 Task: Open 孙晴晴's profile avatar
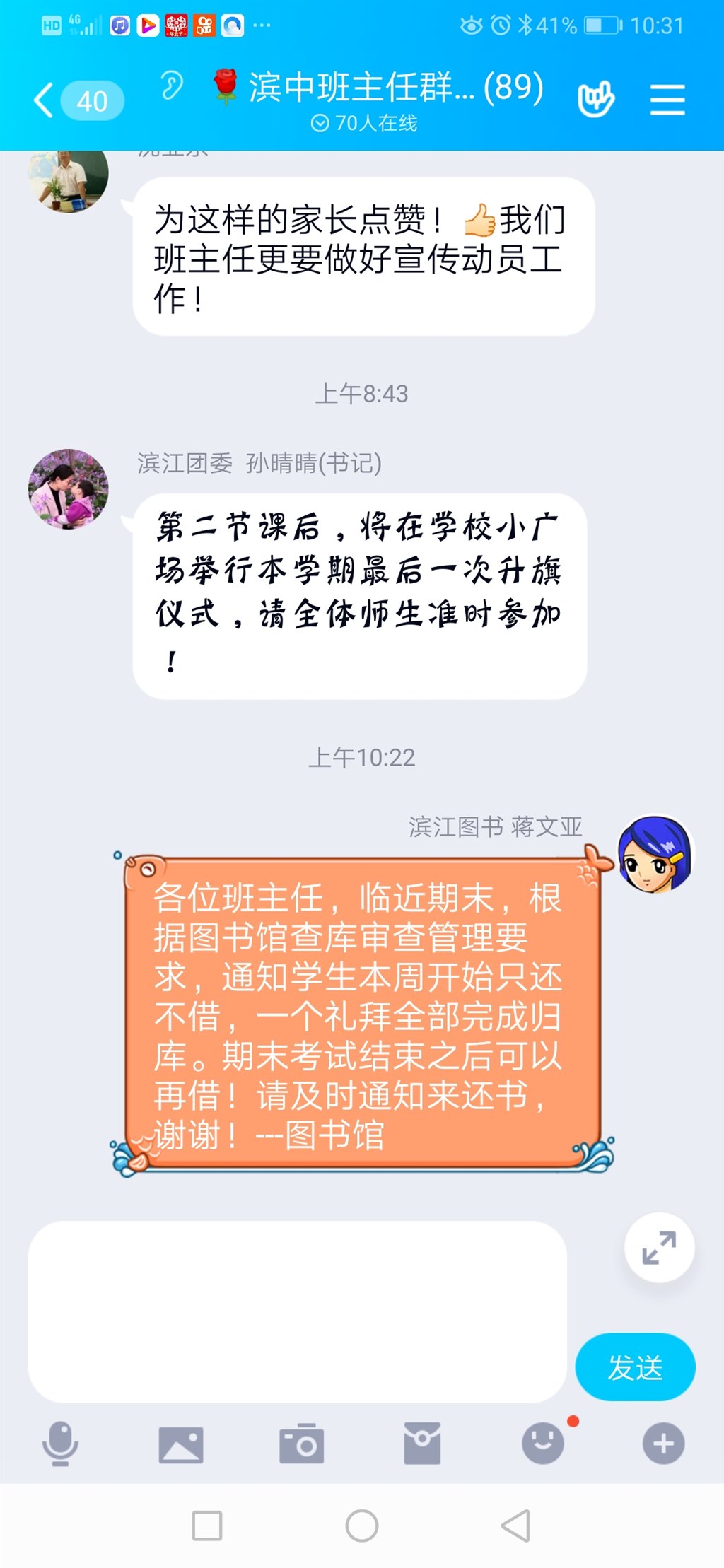(69, 489)
